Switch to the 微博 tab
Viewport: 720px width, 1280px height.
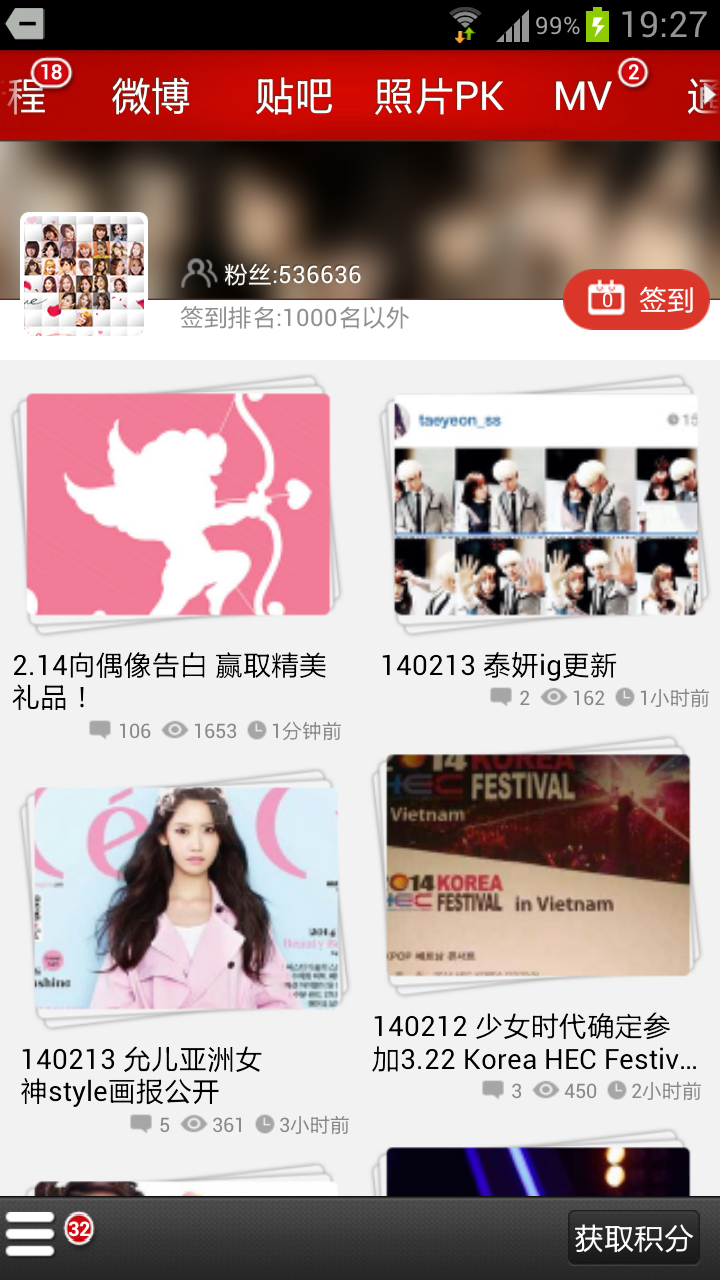pos(151,96)
